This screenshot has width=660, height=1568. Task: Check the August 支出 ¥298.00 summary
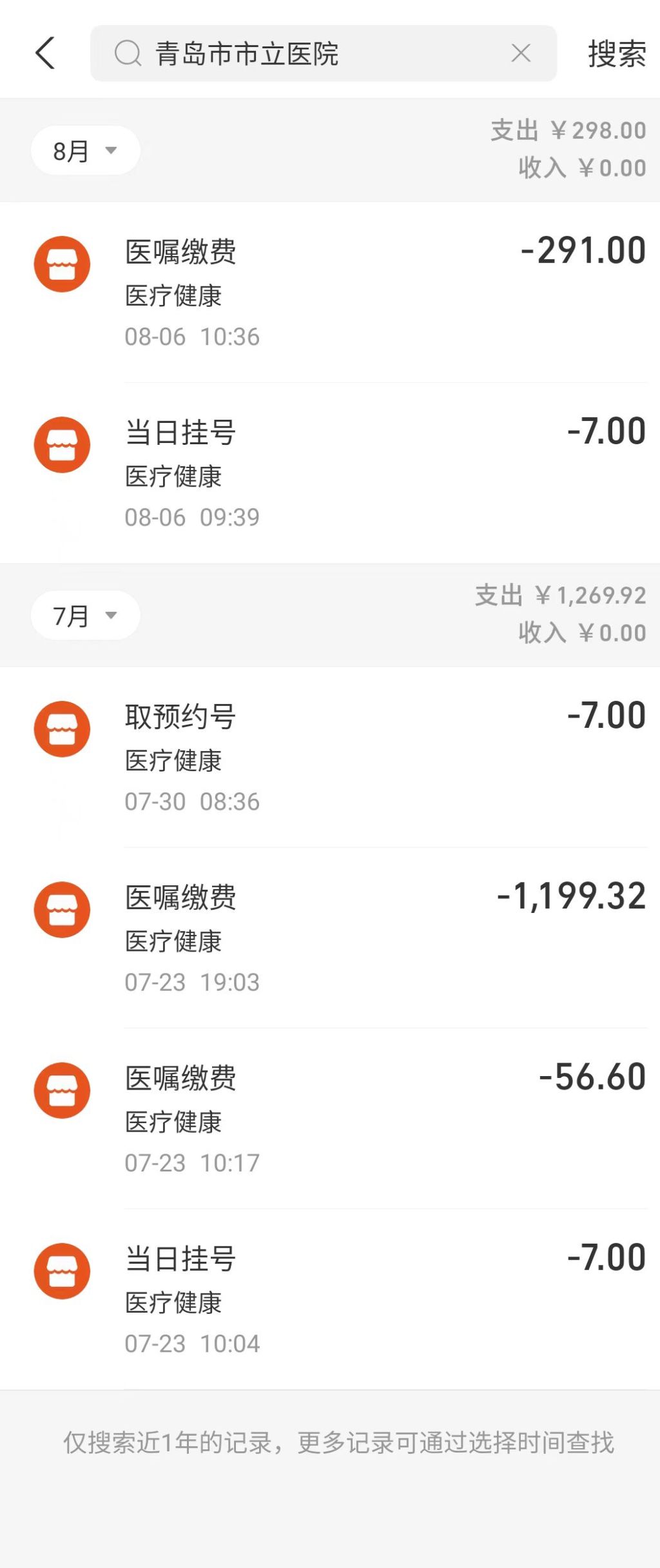point(566,130)
